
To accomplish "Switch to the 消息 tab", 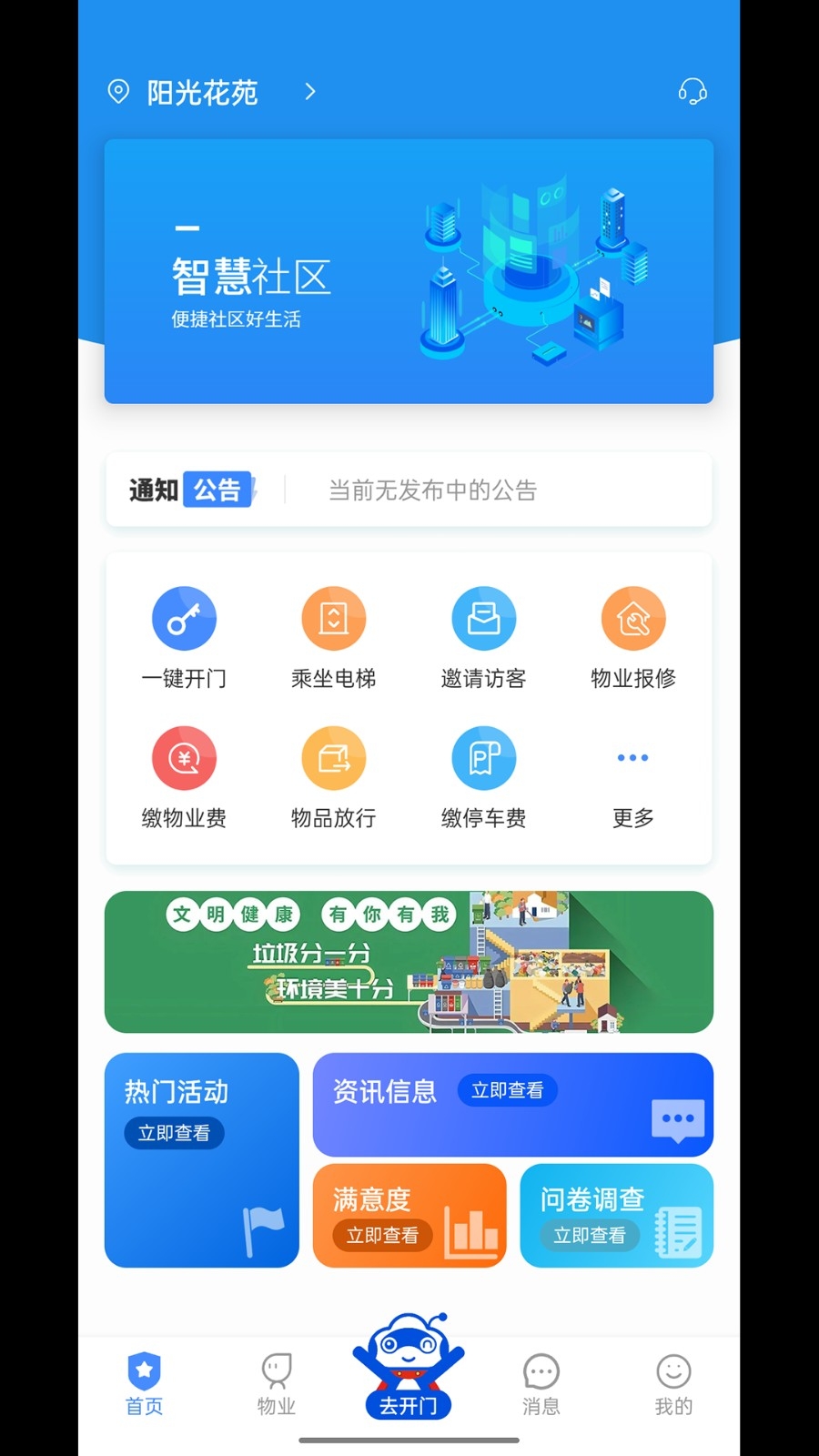I will pos(541,1383).
